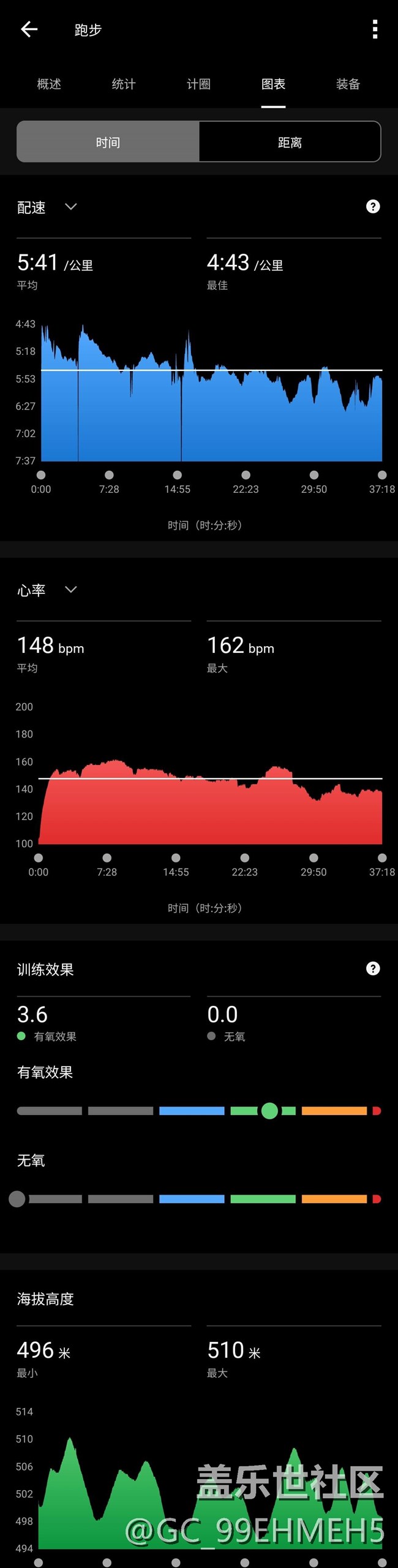This screenshot has height=1568, width=398.
Task: Switch to the 统计 tab
Action: [124, 85]
